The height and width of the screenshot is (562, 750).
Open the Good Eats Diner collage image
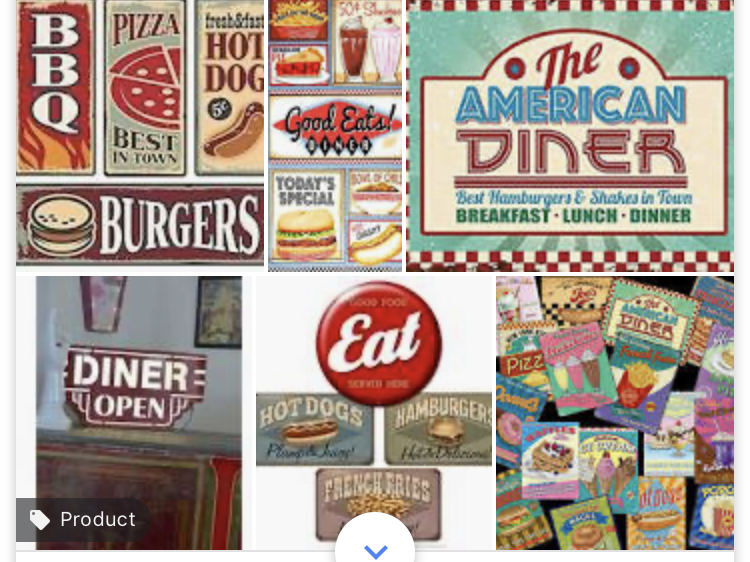point(335,135)
